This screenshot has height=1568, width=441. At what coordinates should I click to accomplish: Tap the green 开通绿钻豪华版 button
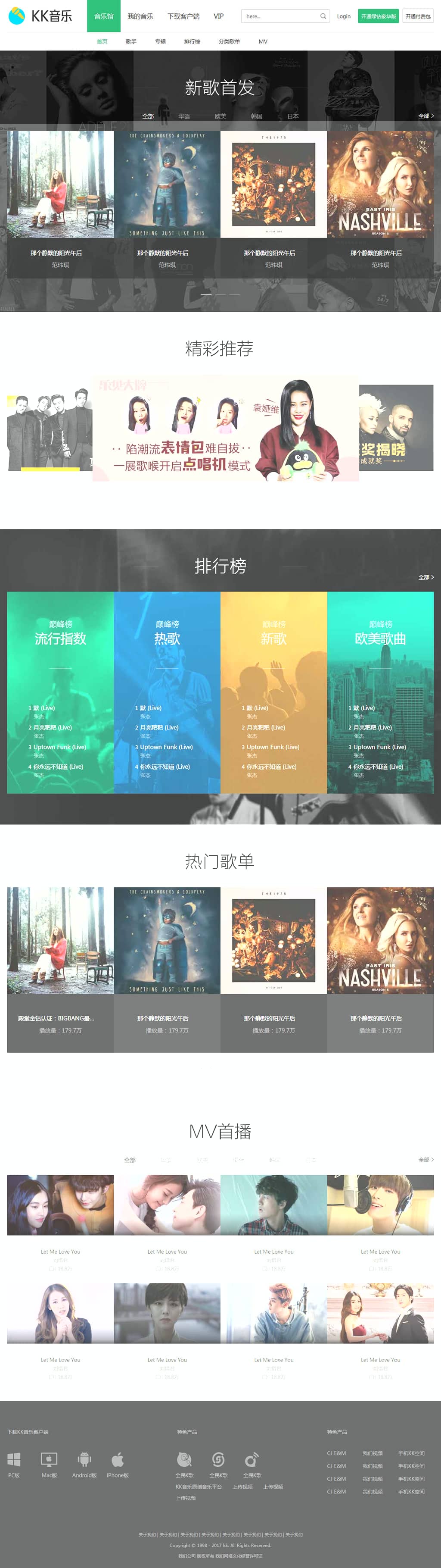378,16
